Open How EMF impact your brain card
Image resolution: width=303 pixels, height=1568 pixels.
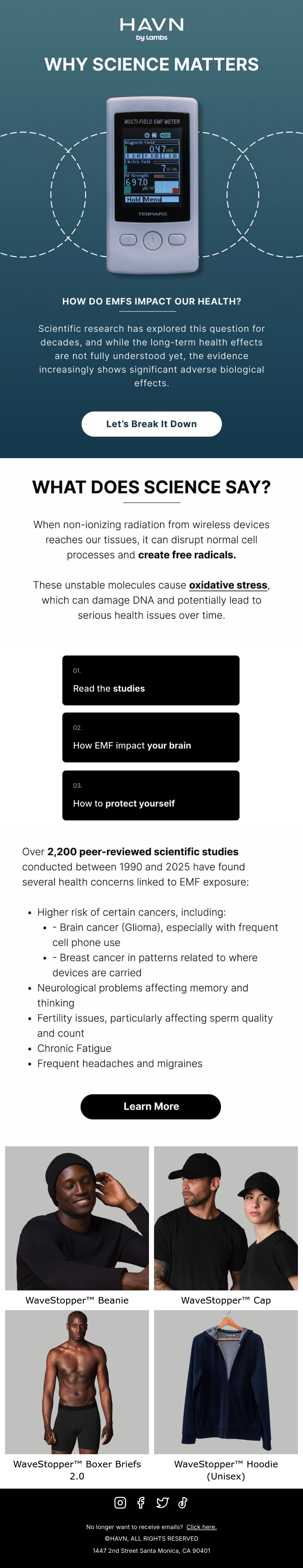(x=151, y=738)
